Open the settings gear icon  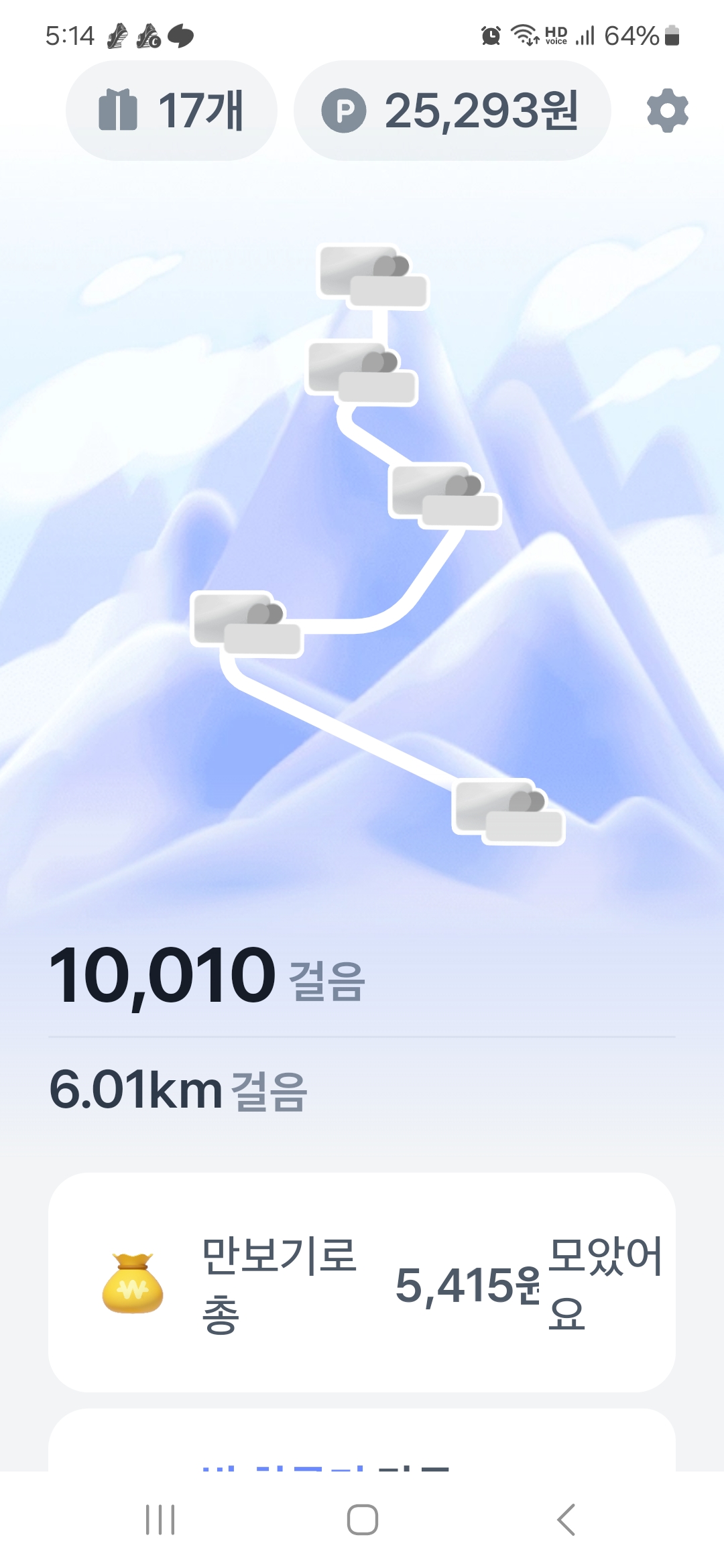667,111
